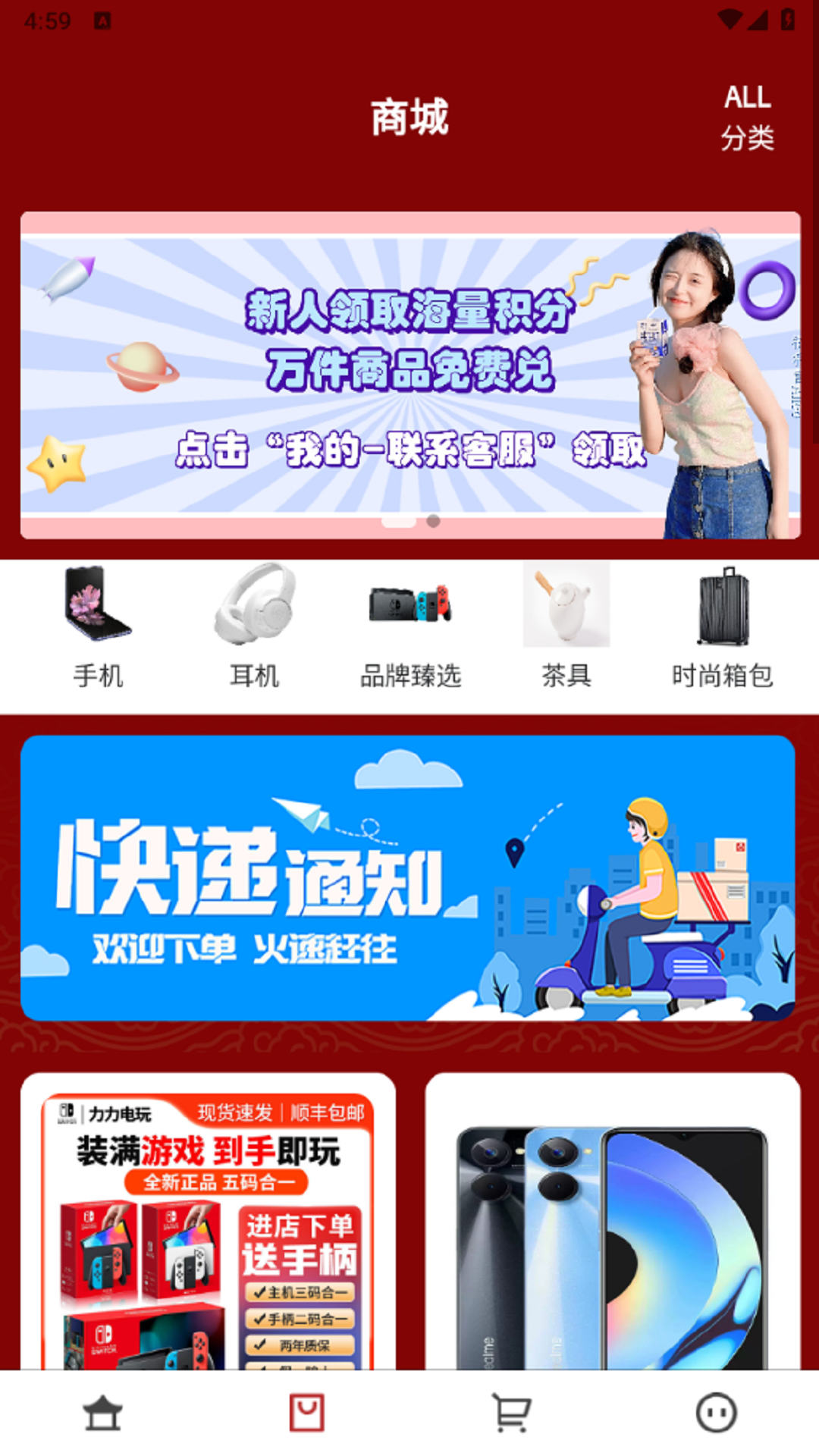Open 品牌臻选 category
819x1456 pixels.
click(410, 626)
